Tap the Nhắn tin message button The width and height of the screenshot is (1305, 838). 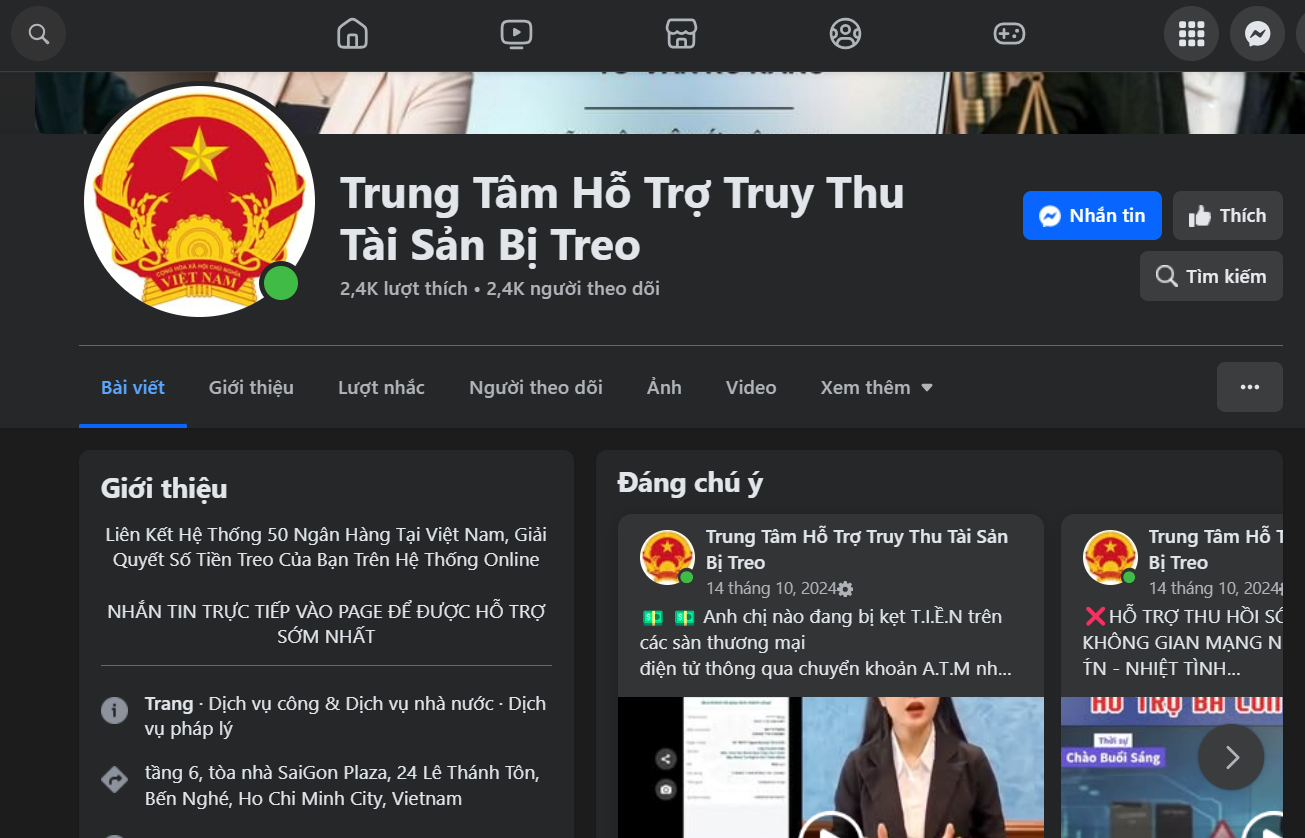click(x=1091, y=215)
